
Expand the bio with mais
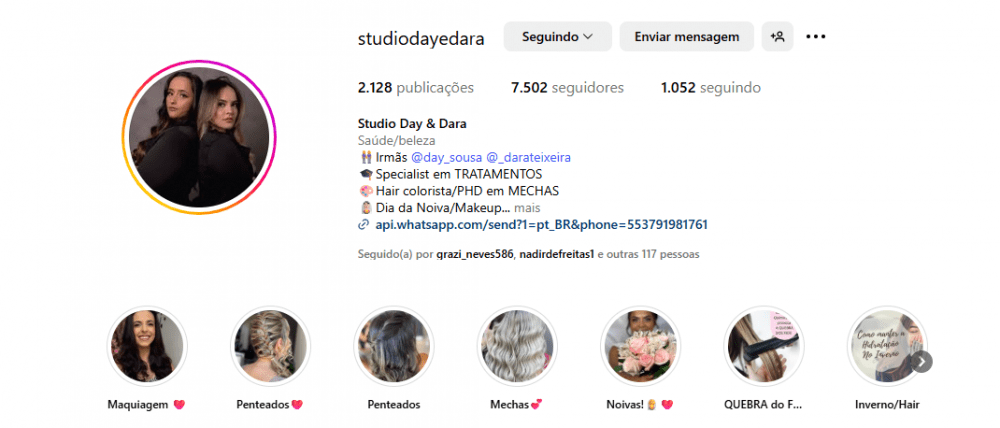coord(527,208)
